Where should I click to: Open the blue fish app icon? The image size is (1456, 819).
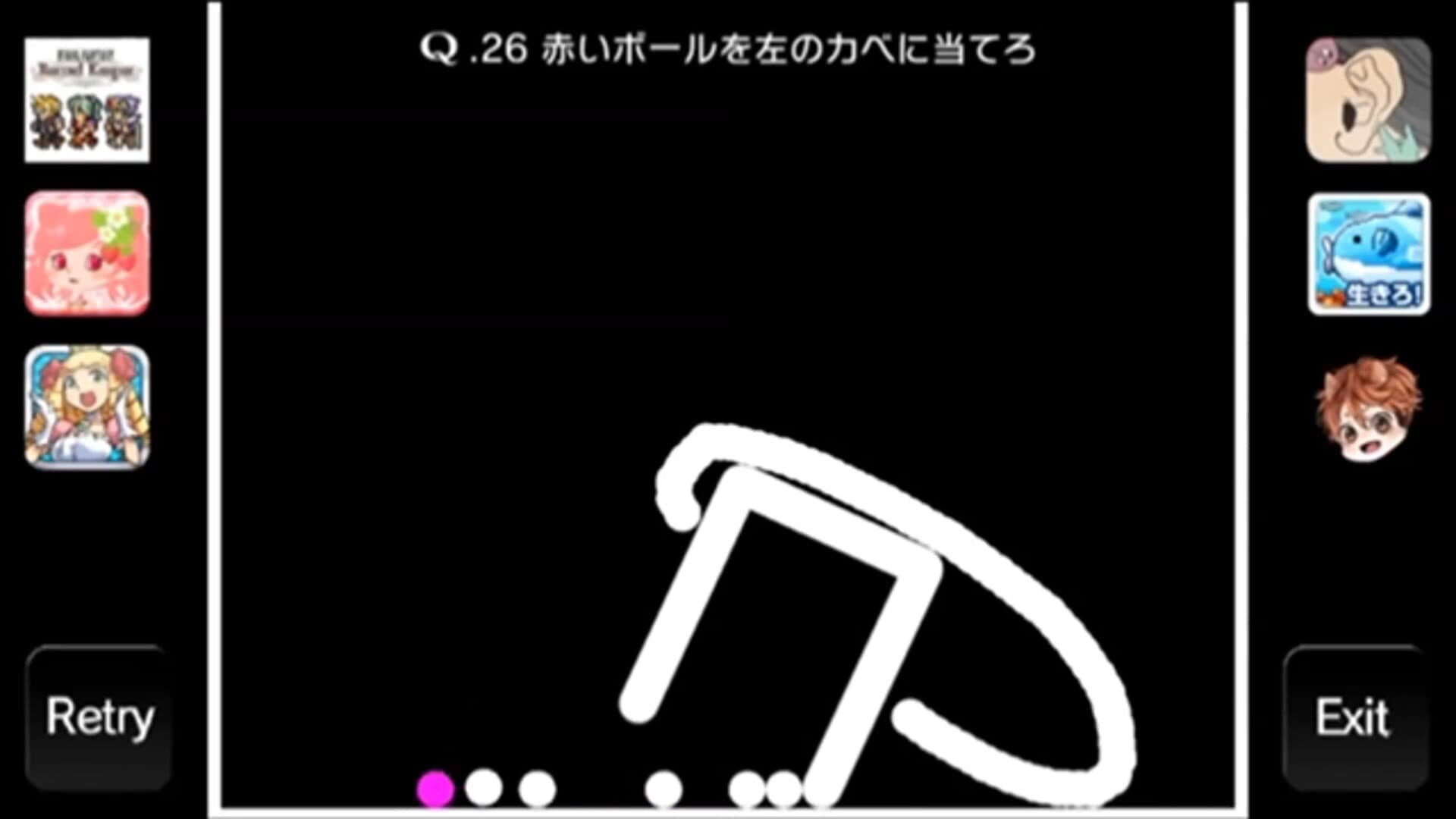[1368, 254]
